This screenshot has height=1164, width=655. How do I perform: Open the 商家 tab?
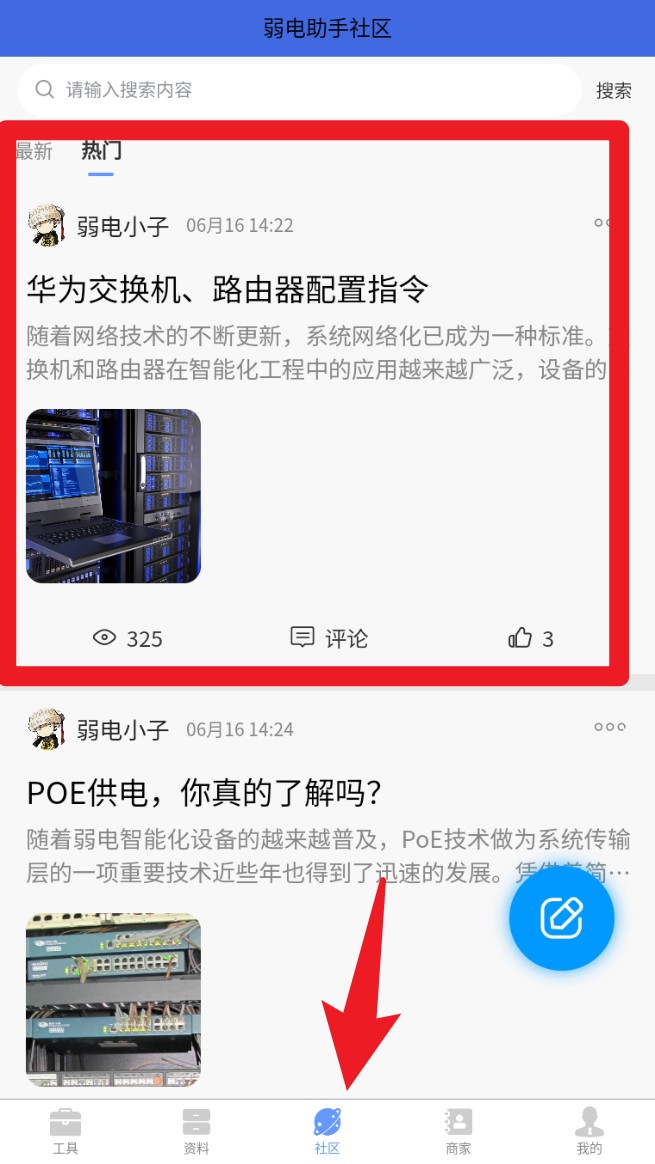458,1131
